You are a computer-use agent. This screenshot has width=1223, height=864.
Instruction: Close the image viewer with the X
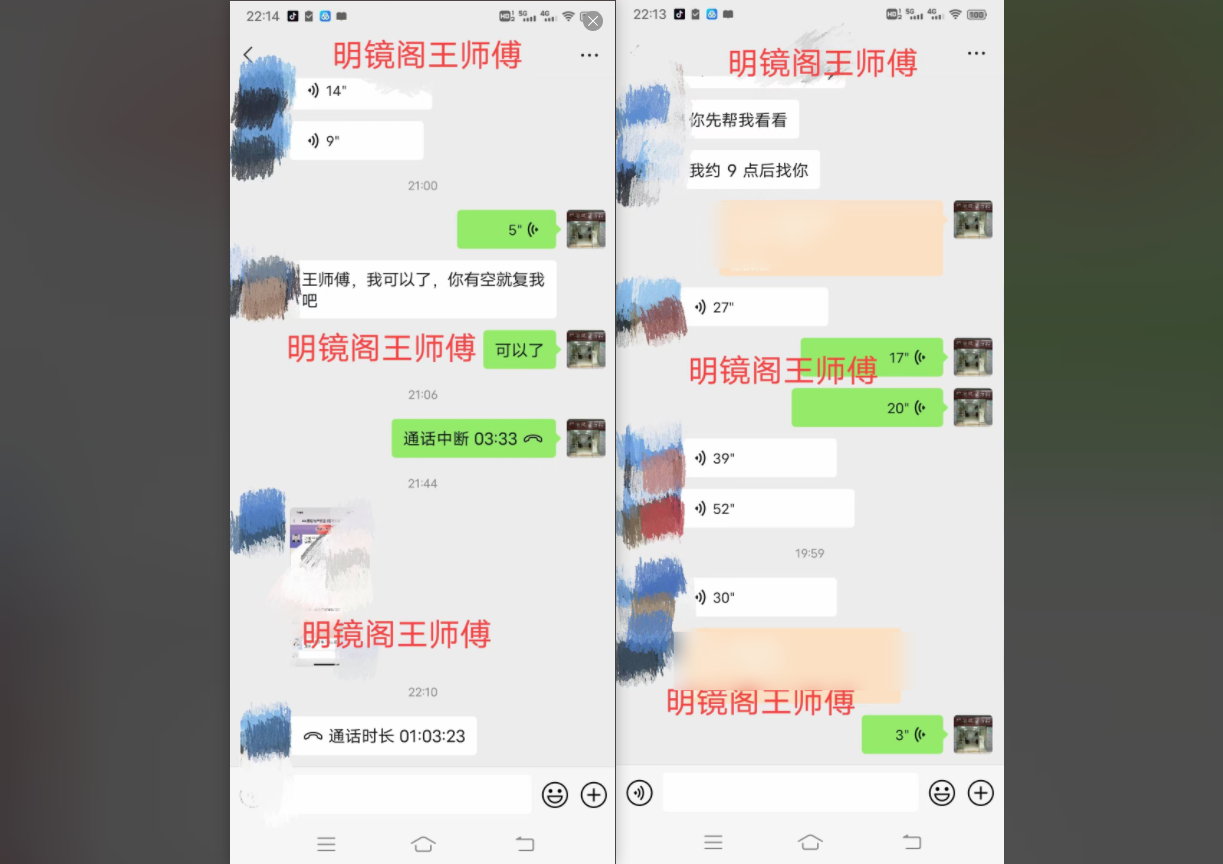593,21
